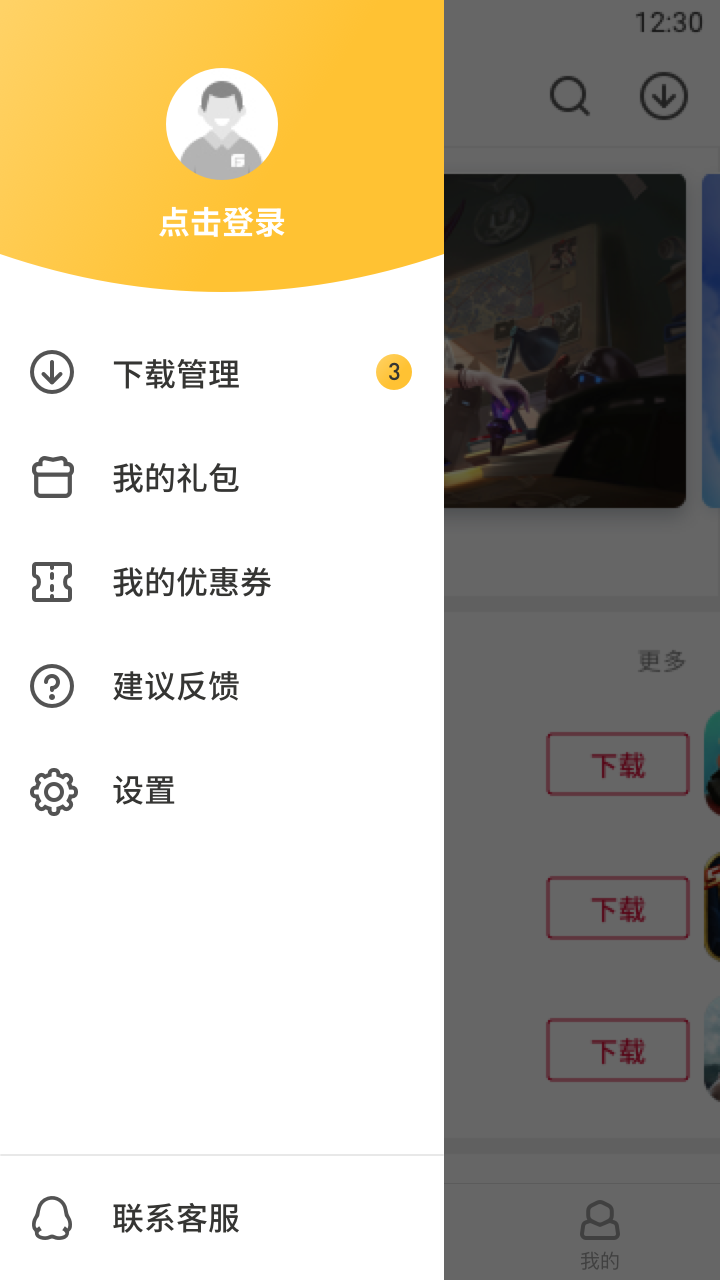This screenshot has height=1280, width=720.
Task: Select the 我的礼包 gift pack icon
Action: coord(51,478)
